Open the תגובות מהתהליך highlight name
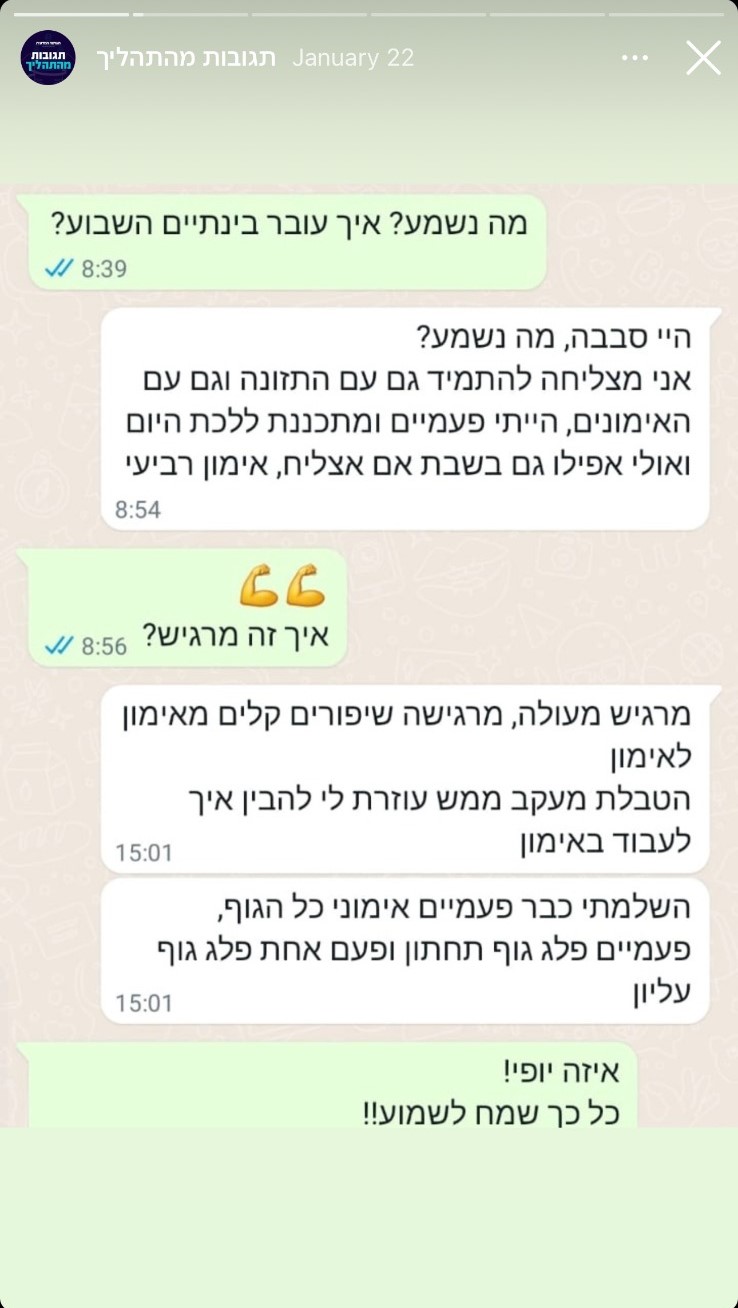Screen dimensions: 738x1308 (x=186, y=58)
